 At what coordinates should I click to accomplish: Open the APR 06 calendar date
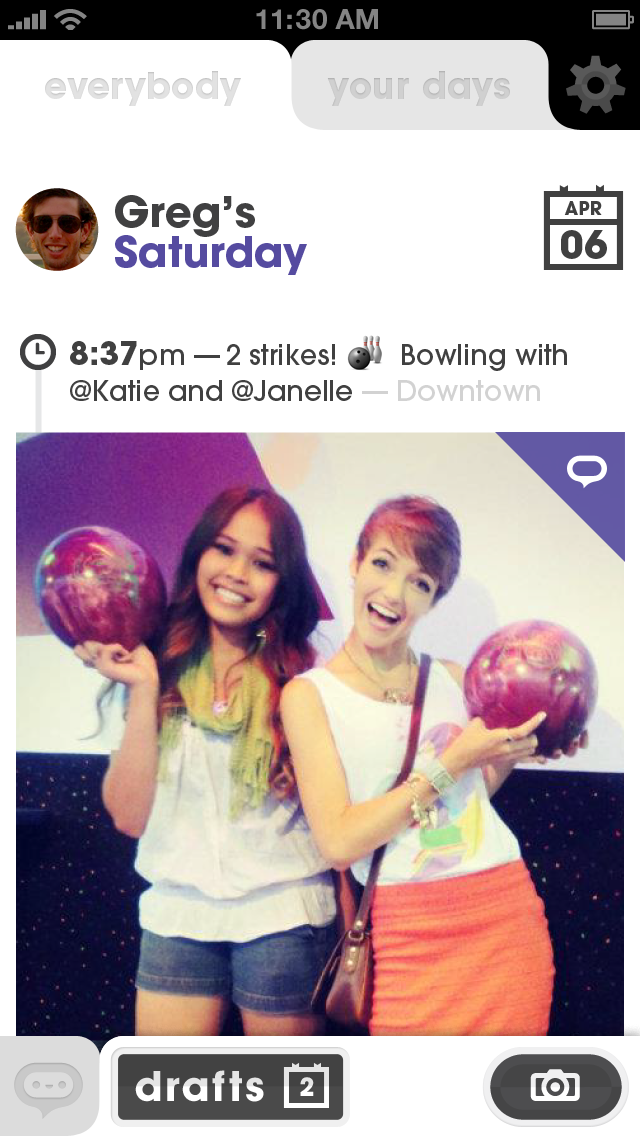coord(583,228)
